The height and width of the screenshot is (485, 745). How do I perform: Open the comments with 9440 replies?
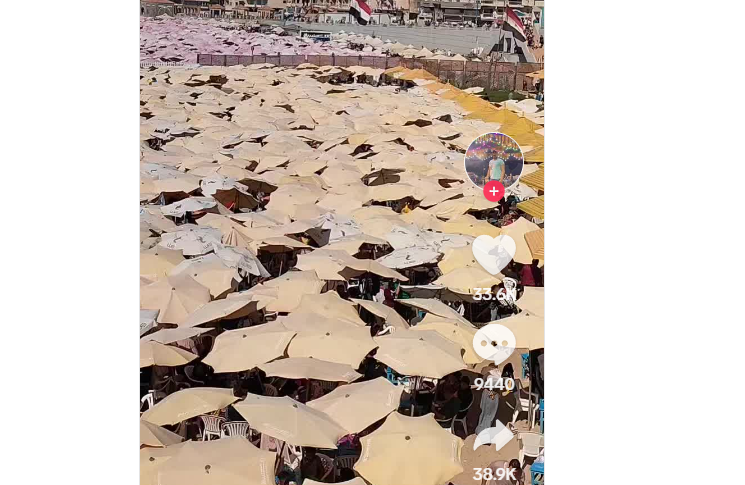tap(494, 344)
